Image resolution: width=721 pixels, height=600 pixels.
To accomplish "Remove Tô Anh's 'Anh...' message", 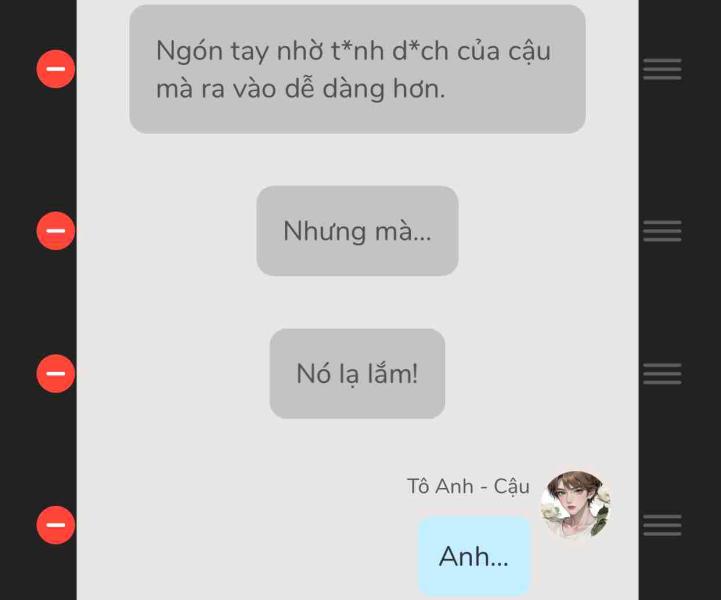I will [x=56, y=525].
